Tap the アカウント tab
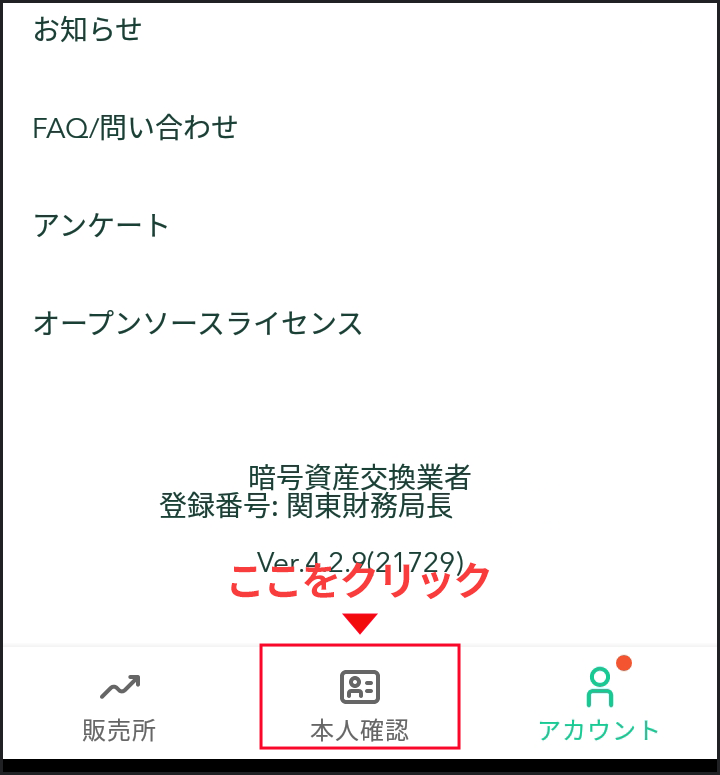The width and height of the screenshot is (720, 775). [599, 706]
